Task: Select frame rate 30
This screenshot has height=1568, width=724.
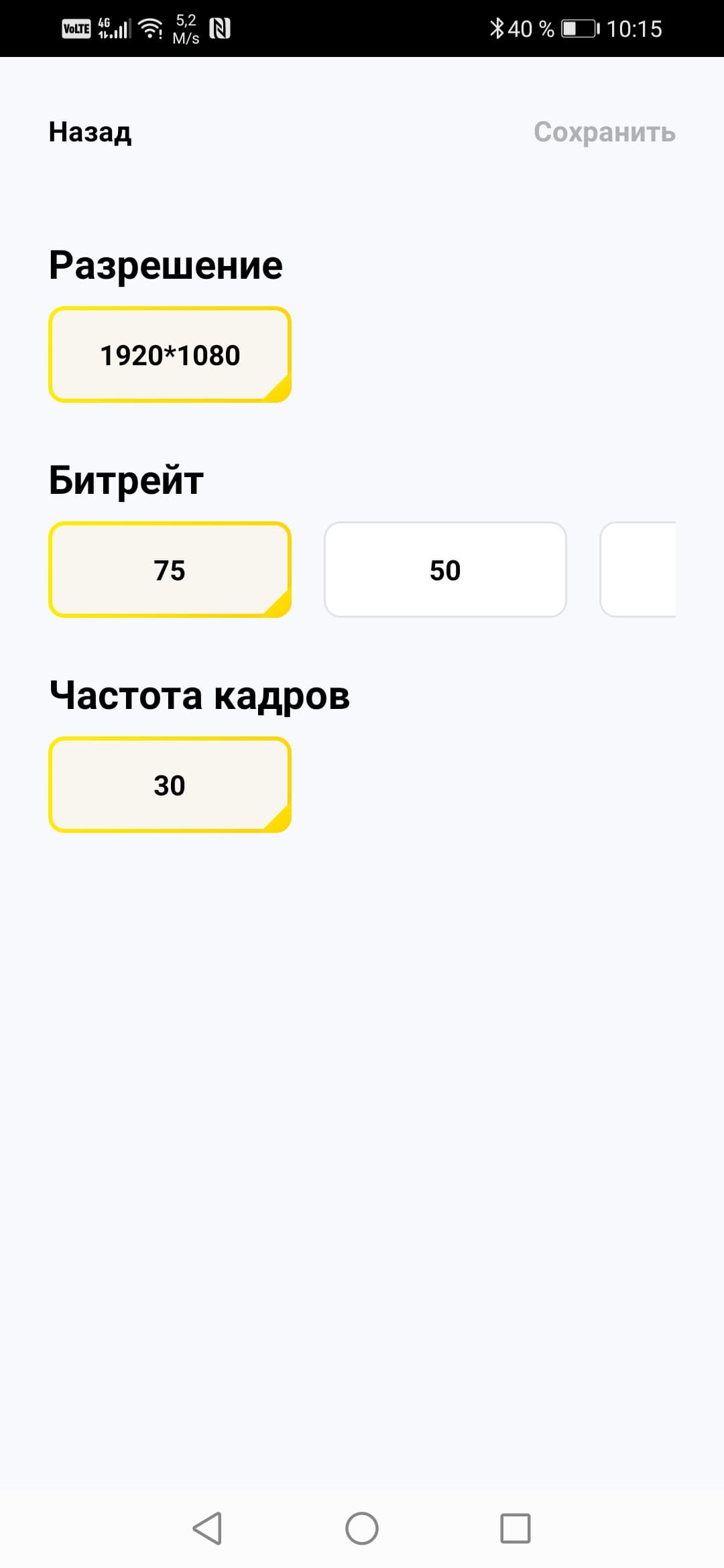Action: click(x=170, y=785)
